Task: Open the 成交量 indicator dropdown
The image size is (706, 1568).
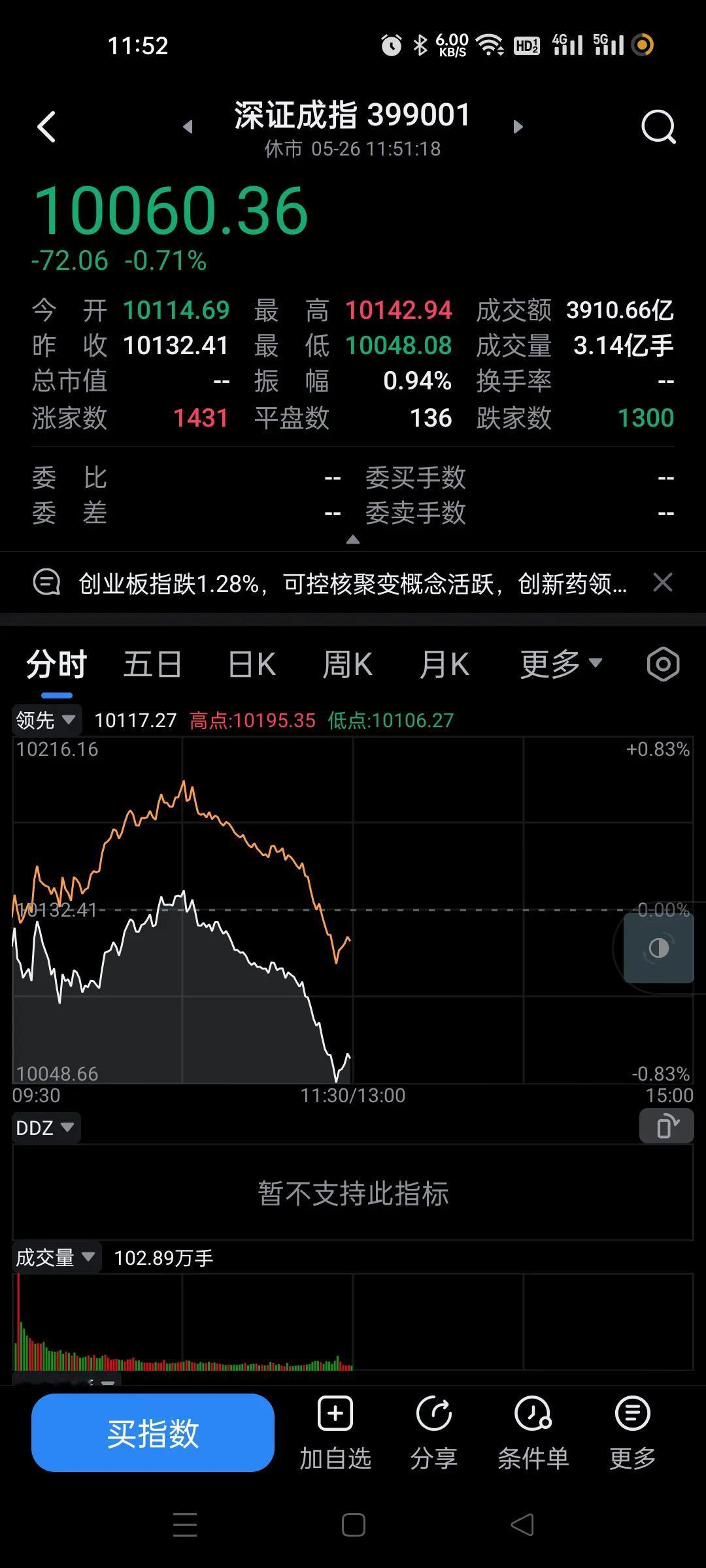Action: (56, 1257)
